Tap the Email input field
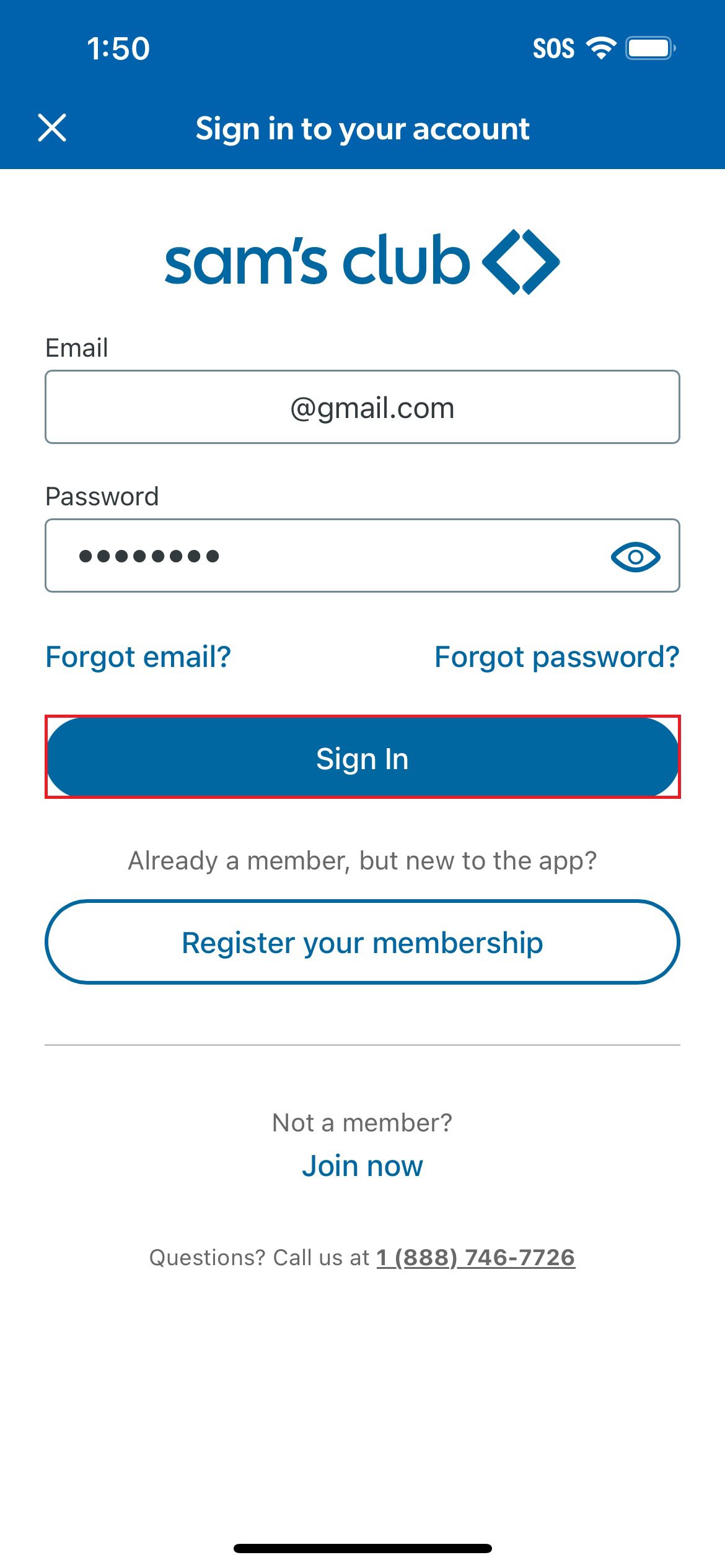 point(362,407)
